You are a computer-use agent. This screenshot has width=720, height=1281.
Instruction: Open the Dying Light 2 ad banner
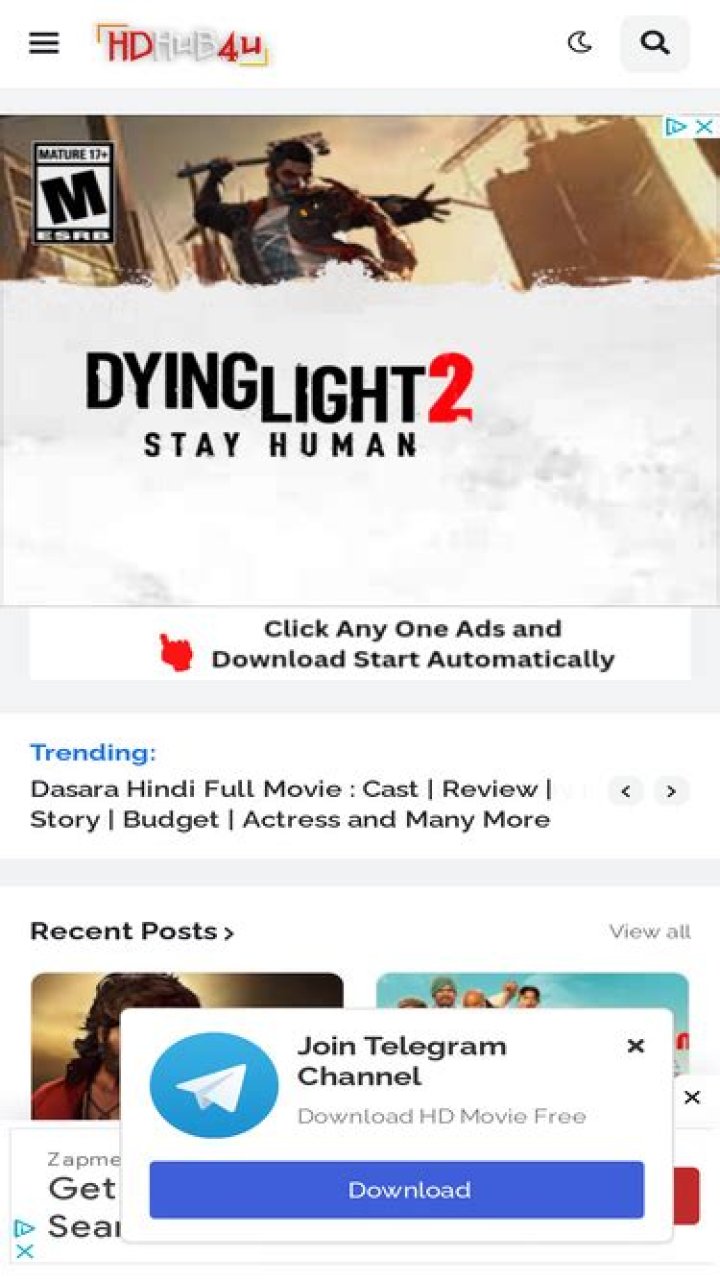(x=360, y=400)
